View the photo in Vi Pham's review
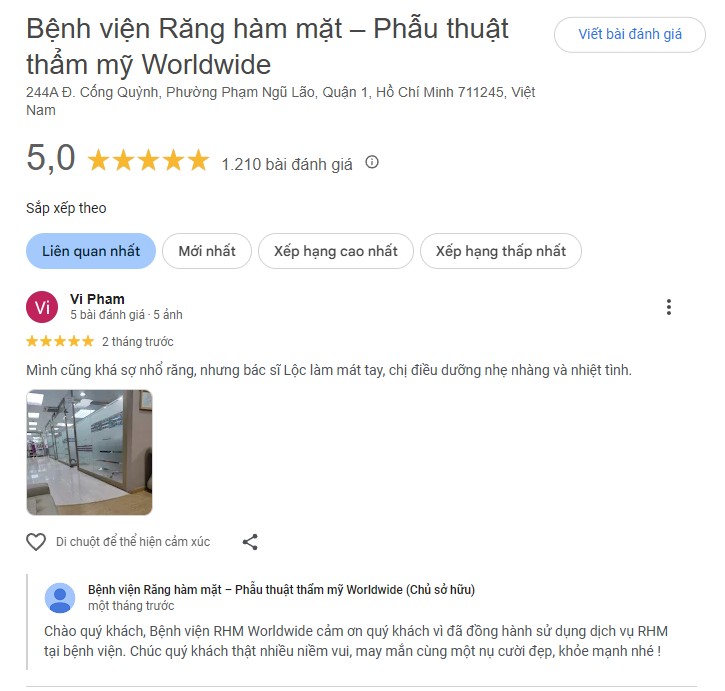The height and width of the screenshot is (691, 725). click(89, 452)
